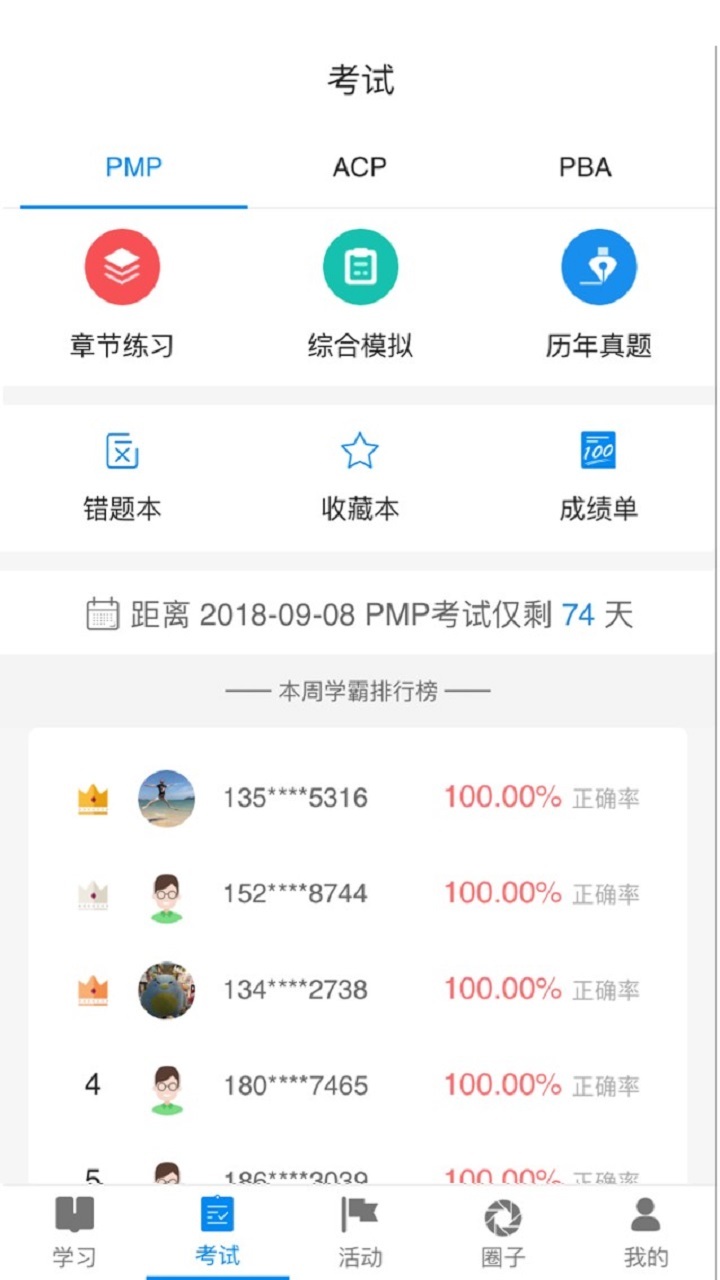Open the 圈子 community tab
The width and height of the screenshot is (720, 1280).
pyautogui.click(x=503, y=1233)
